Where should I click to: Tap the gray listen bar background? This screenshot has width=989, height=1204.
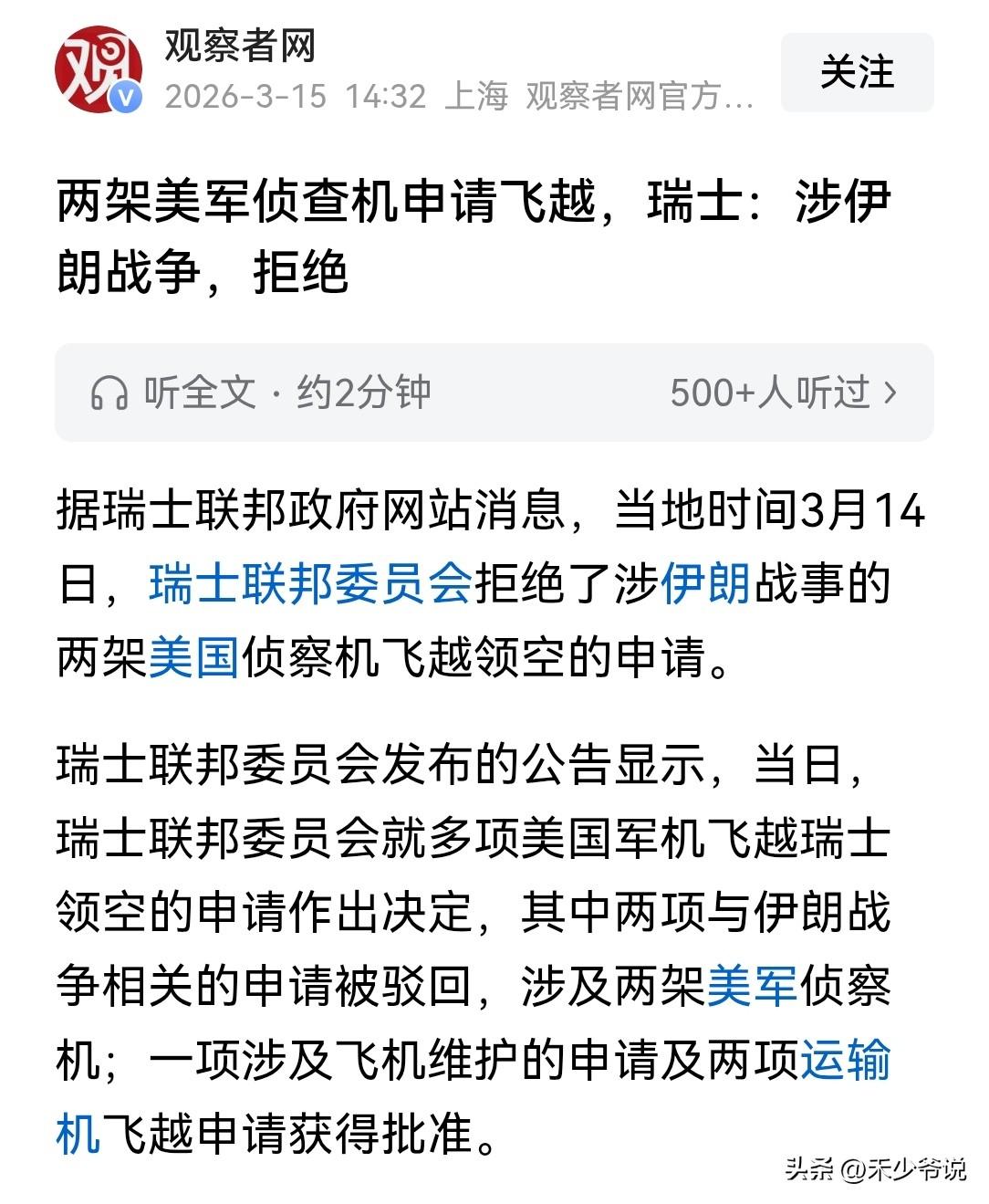coord(547,392)
